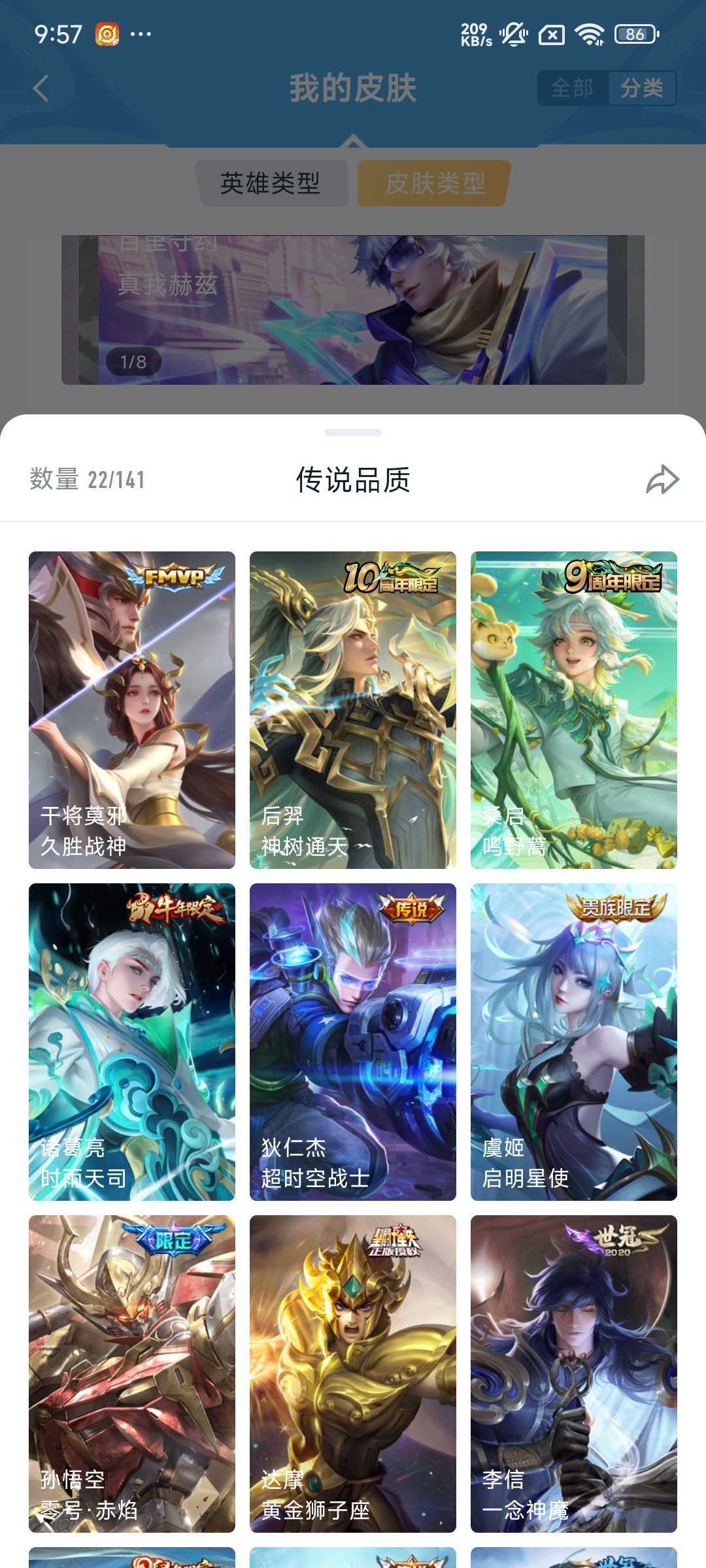Select the 皮肤类型 tab
The width and height of the screenshot is (706, 1568).
pyautogui.click(x=435, y=184)
